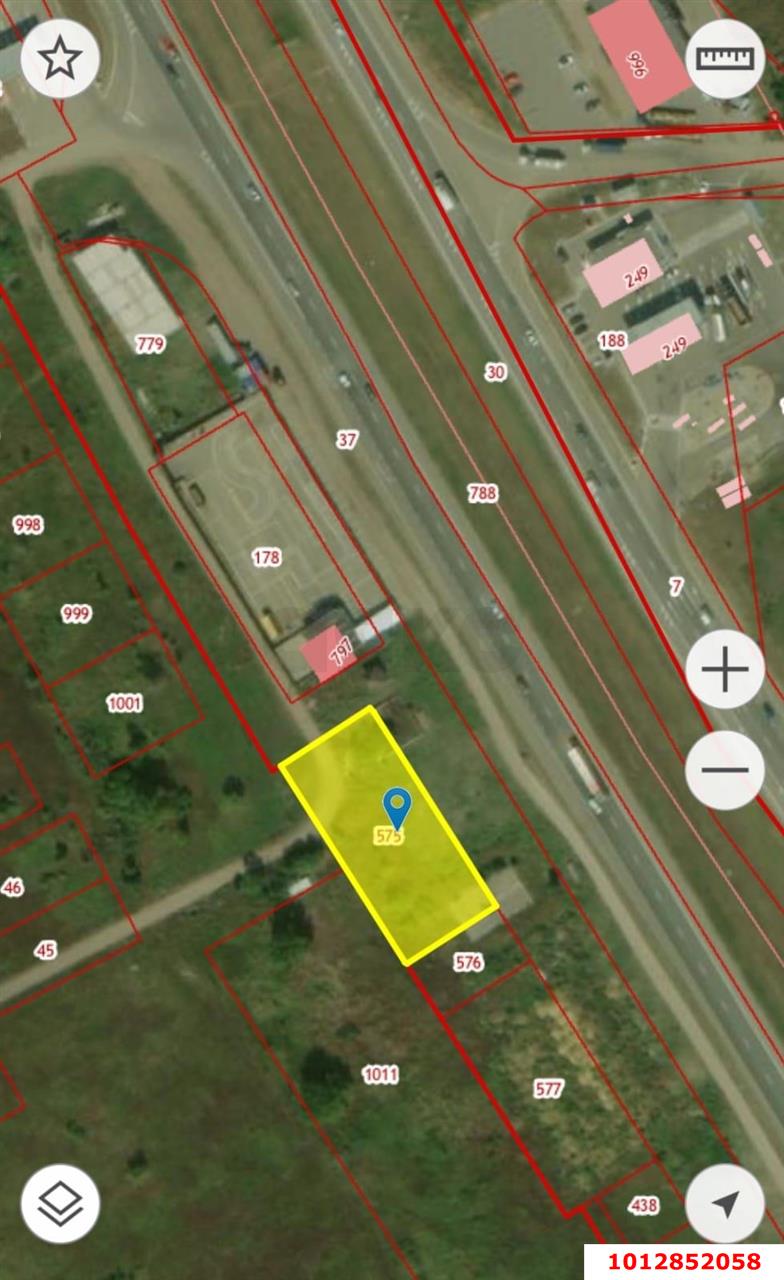Zoom out of the map
Viewport: 784px width, 1280px height.
[725, 769]
